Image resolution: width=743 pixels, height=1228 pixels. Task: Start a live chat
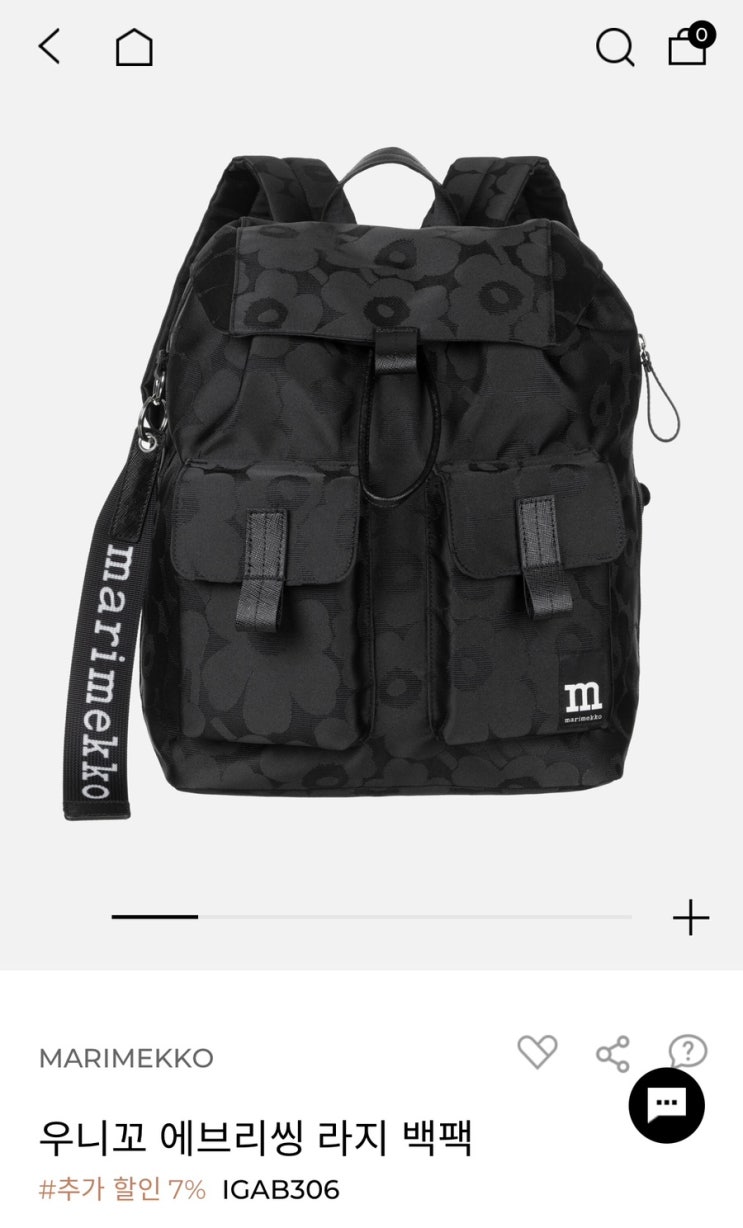666,1105
